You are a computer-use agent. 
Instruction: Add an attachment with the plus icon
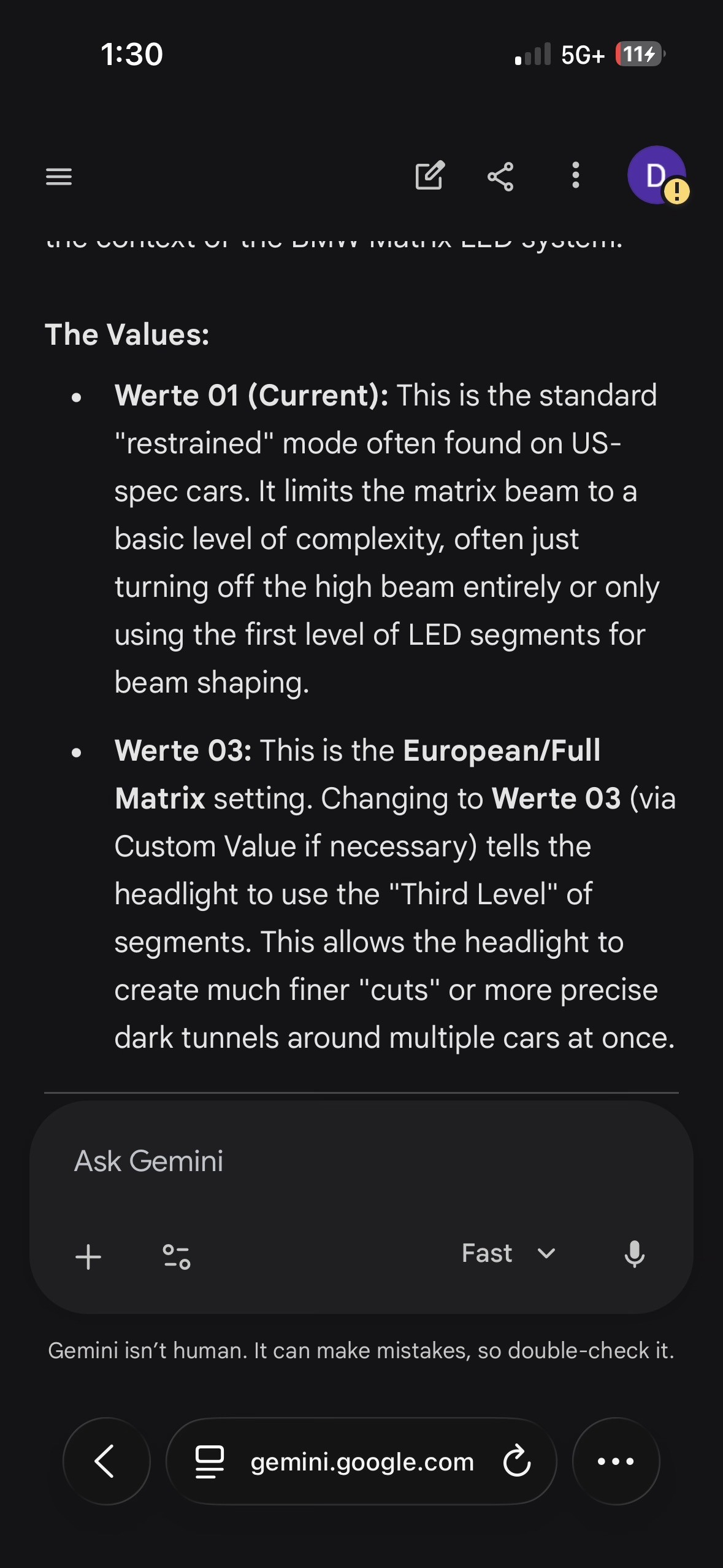pyautogui.click(x=88, y=1256)
